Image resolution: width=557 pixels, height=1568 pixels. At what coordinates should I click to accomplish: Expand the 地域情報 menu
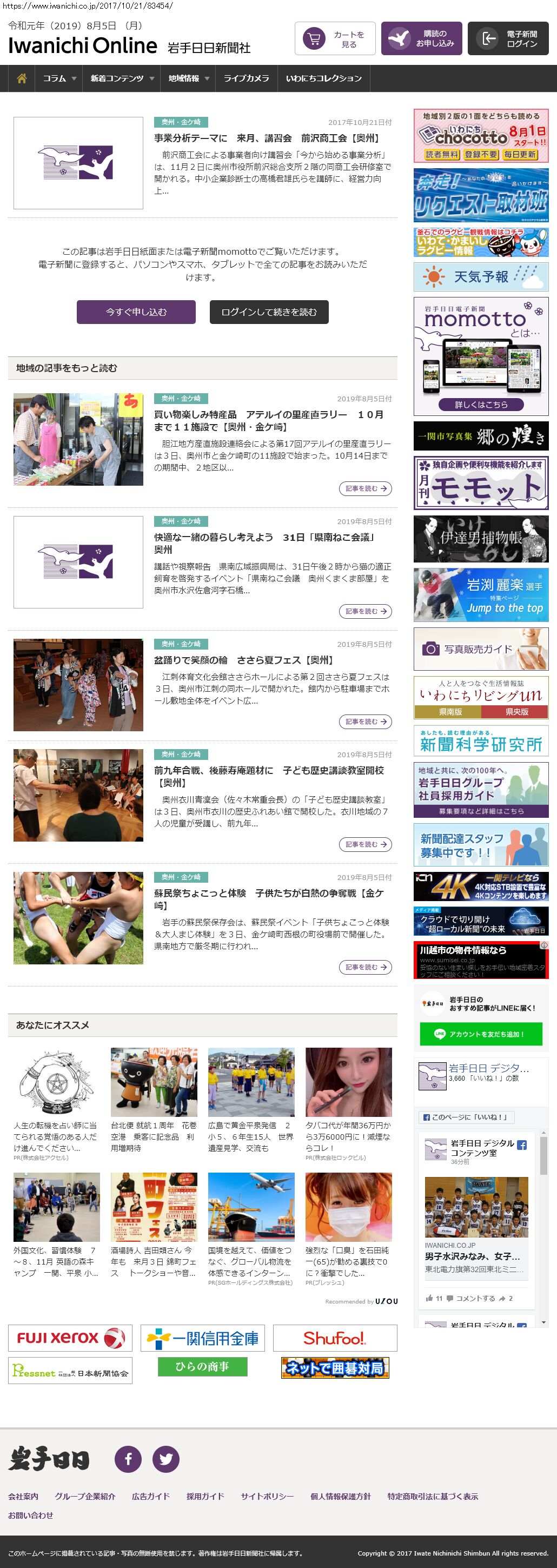coord(188,78)
